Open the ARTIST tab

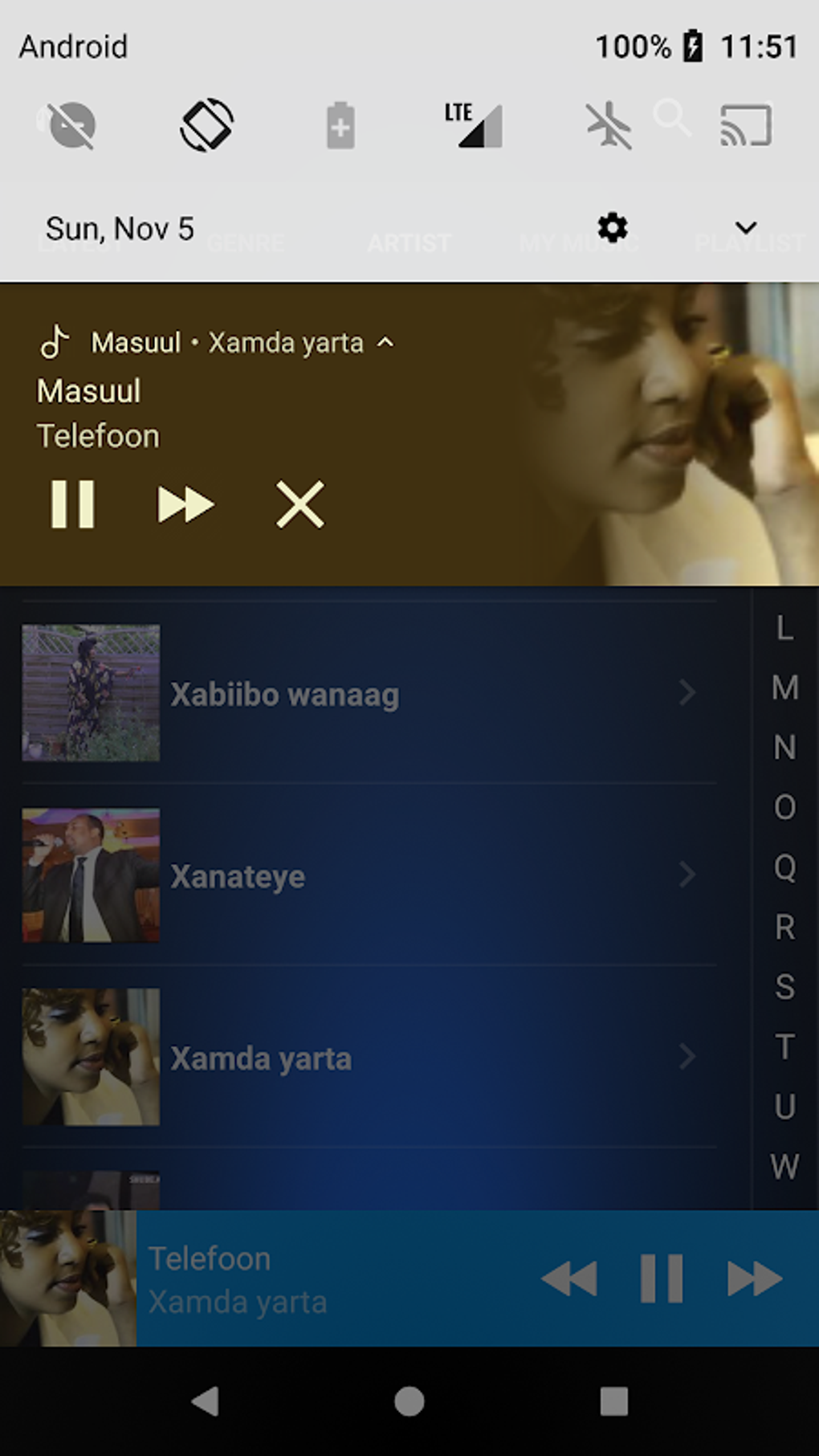coord(409,242)
